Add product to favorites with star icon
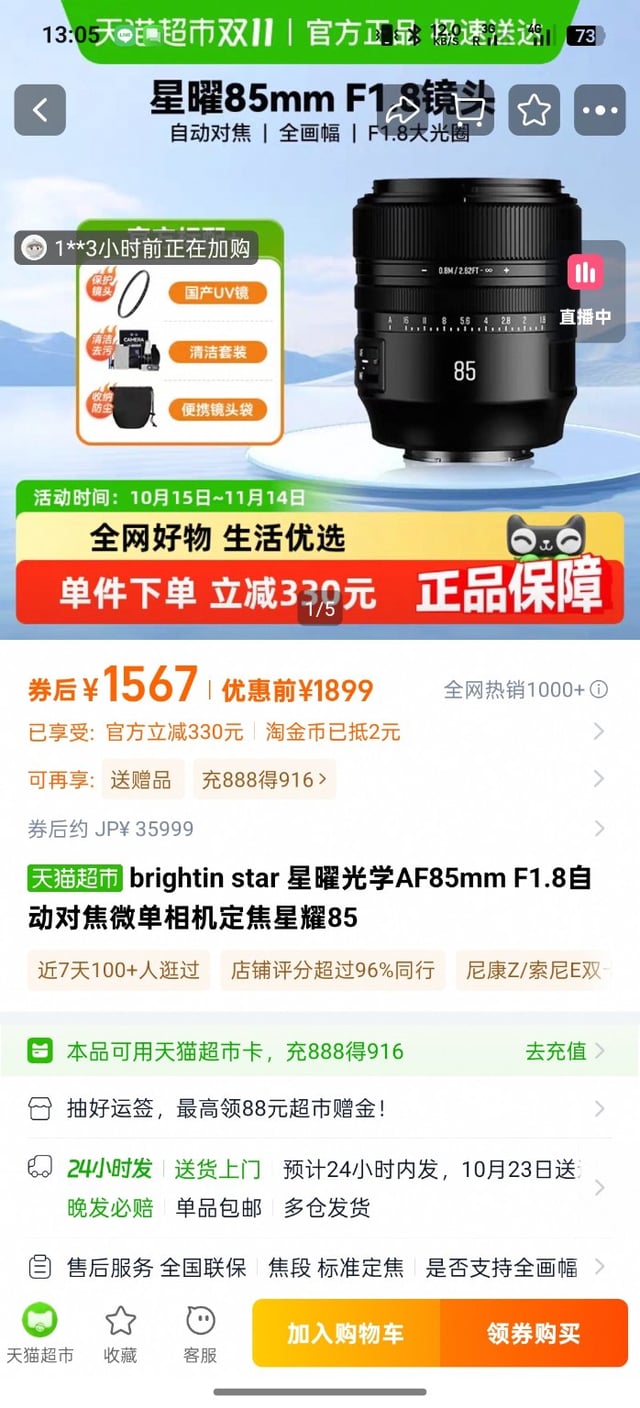The image size is (640, 1408). tap(534, 110)
